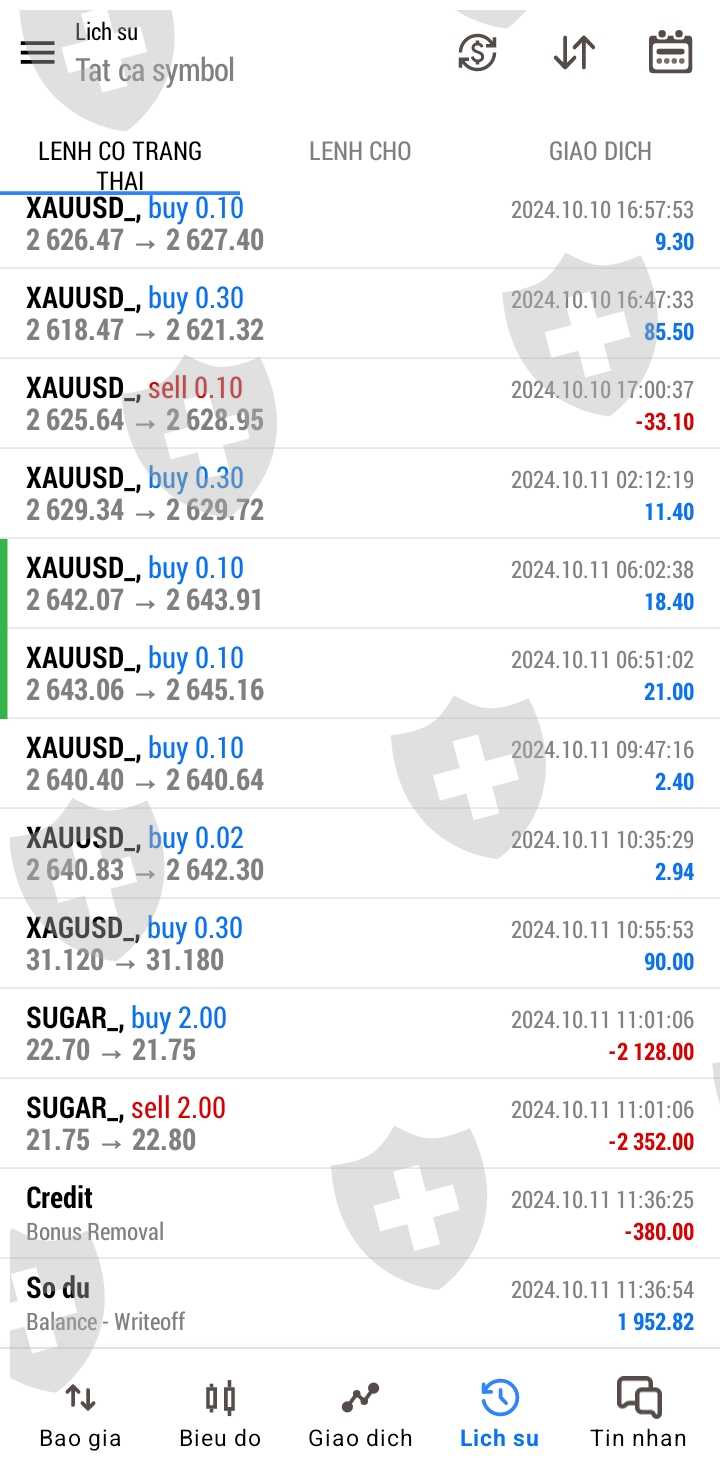Screen dimensions: 720x1465
Task: Open Giao dich in bottom navigation
Action: 360,1415
